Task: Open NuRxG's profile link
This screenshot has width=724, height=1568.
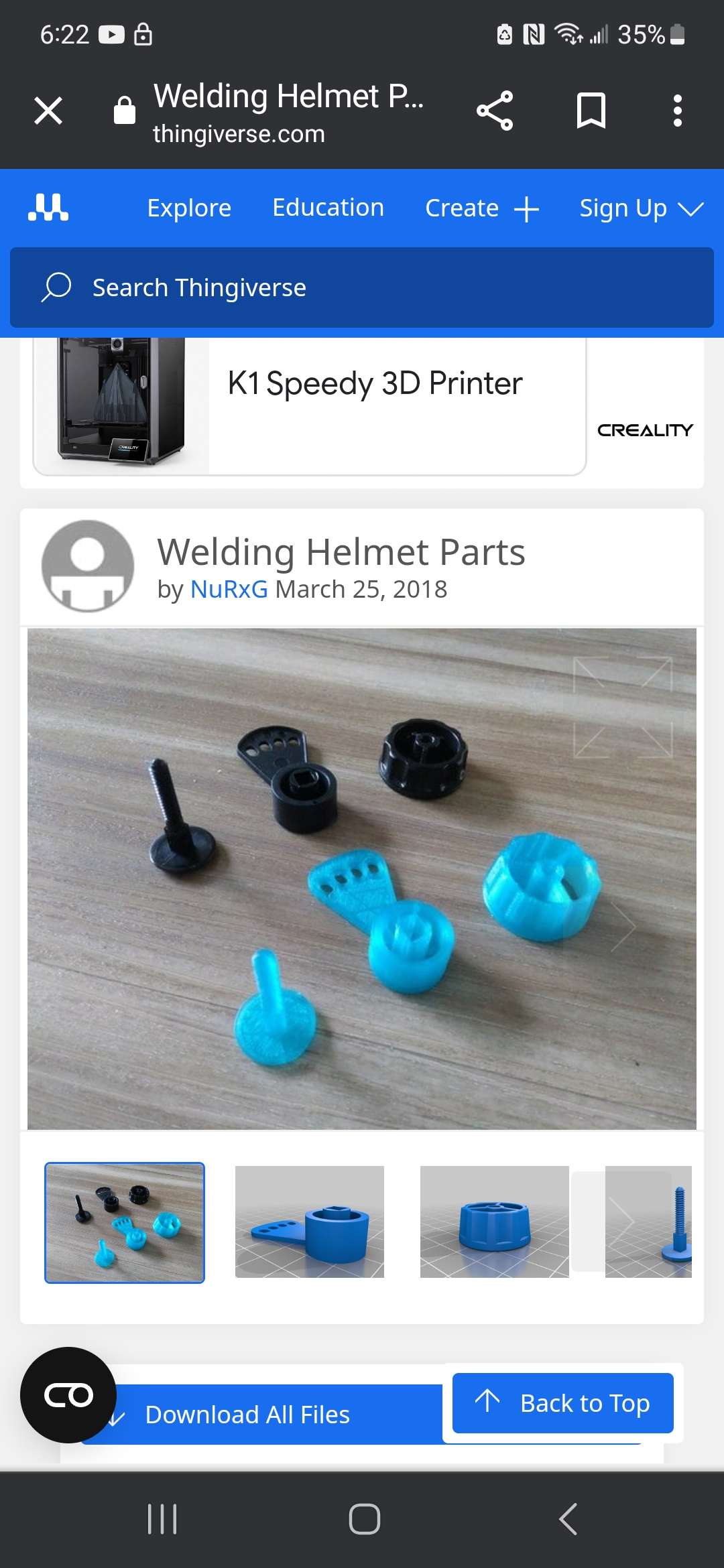Action: click(229, 590)
